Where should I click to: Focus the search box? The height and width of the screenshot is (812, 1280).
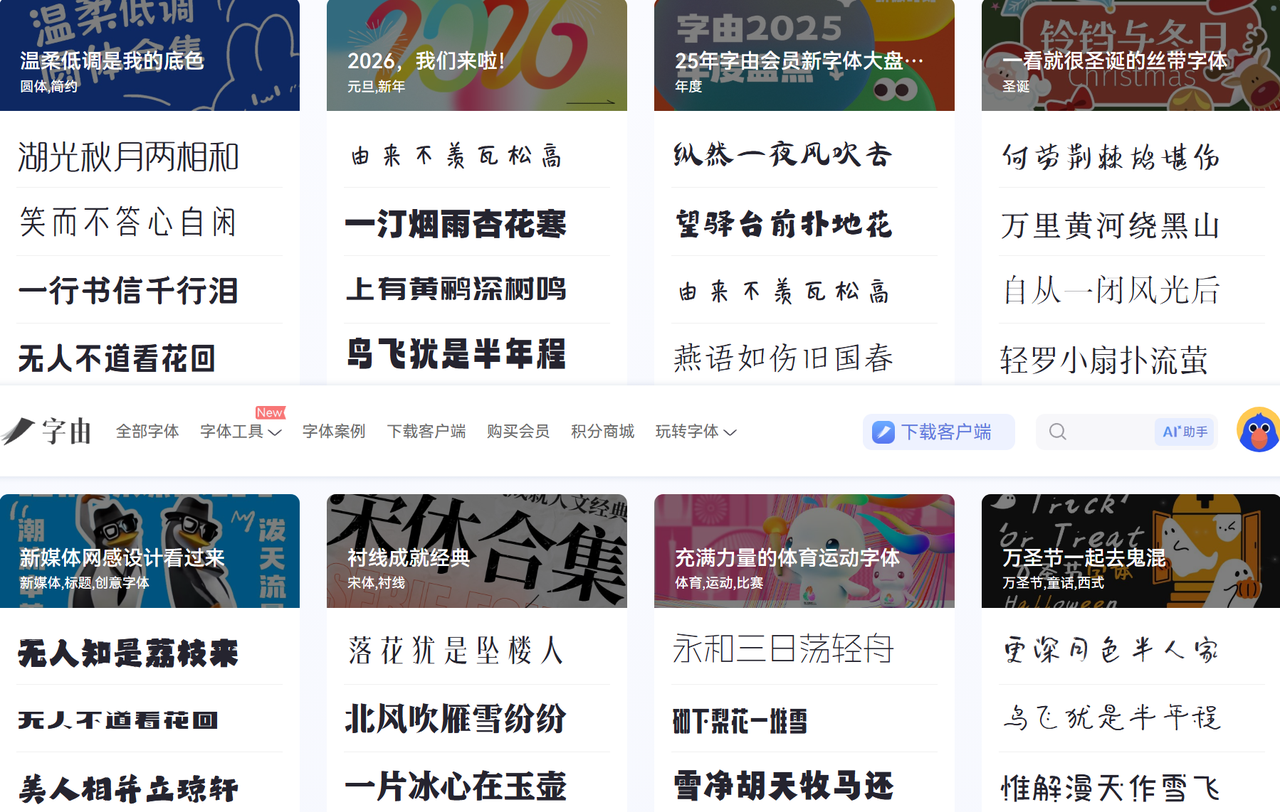(1100, 432)
